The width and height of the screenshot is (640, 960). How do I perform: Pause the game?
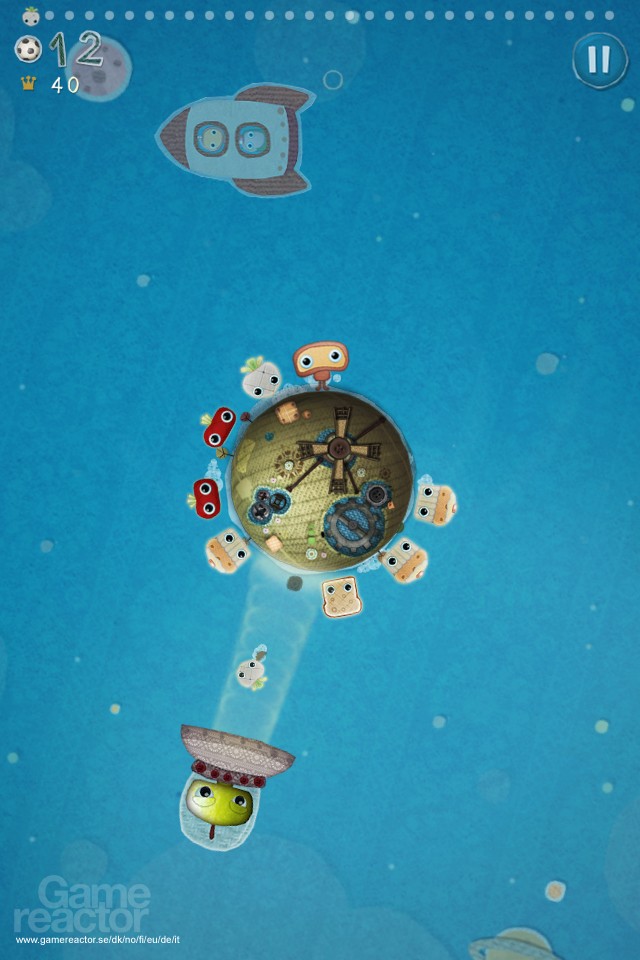(x=599, y=60)
